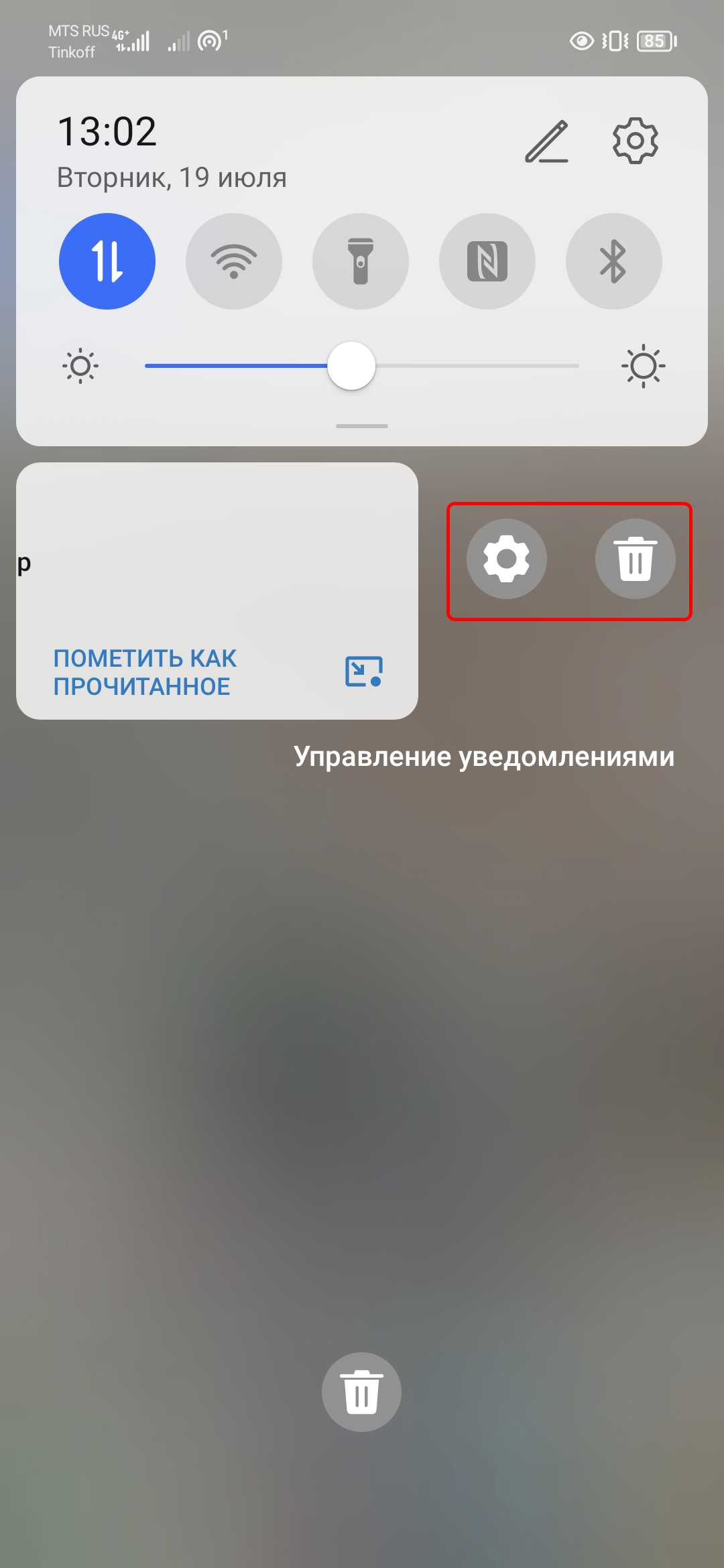Edit the quick settings tiles
724x1568 pixels.
tap(546, 141)
